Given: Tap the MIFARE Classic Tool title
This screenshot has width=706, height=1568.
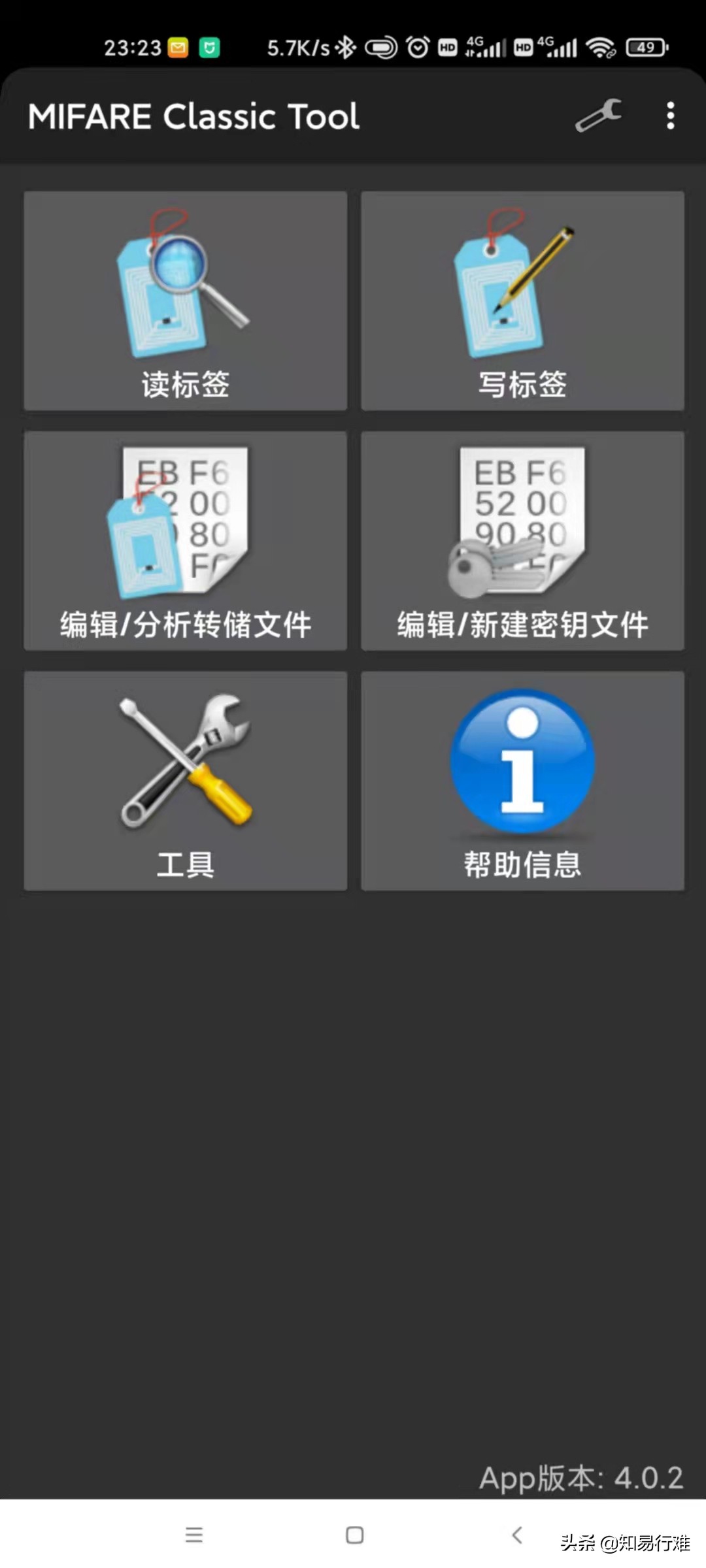Looking at the screenshot, I should tap(193, 116).
